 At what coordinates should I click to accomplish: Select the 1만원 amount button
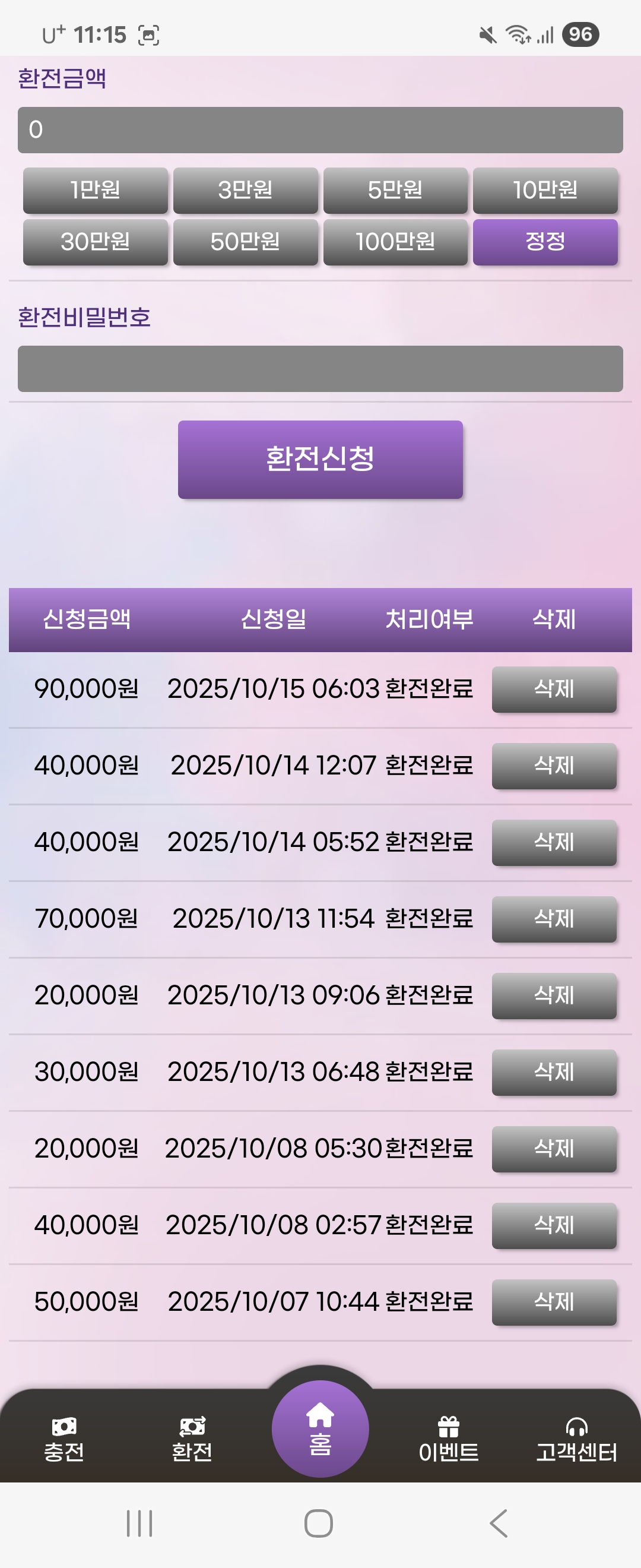(96, 190)
